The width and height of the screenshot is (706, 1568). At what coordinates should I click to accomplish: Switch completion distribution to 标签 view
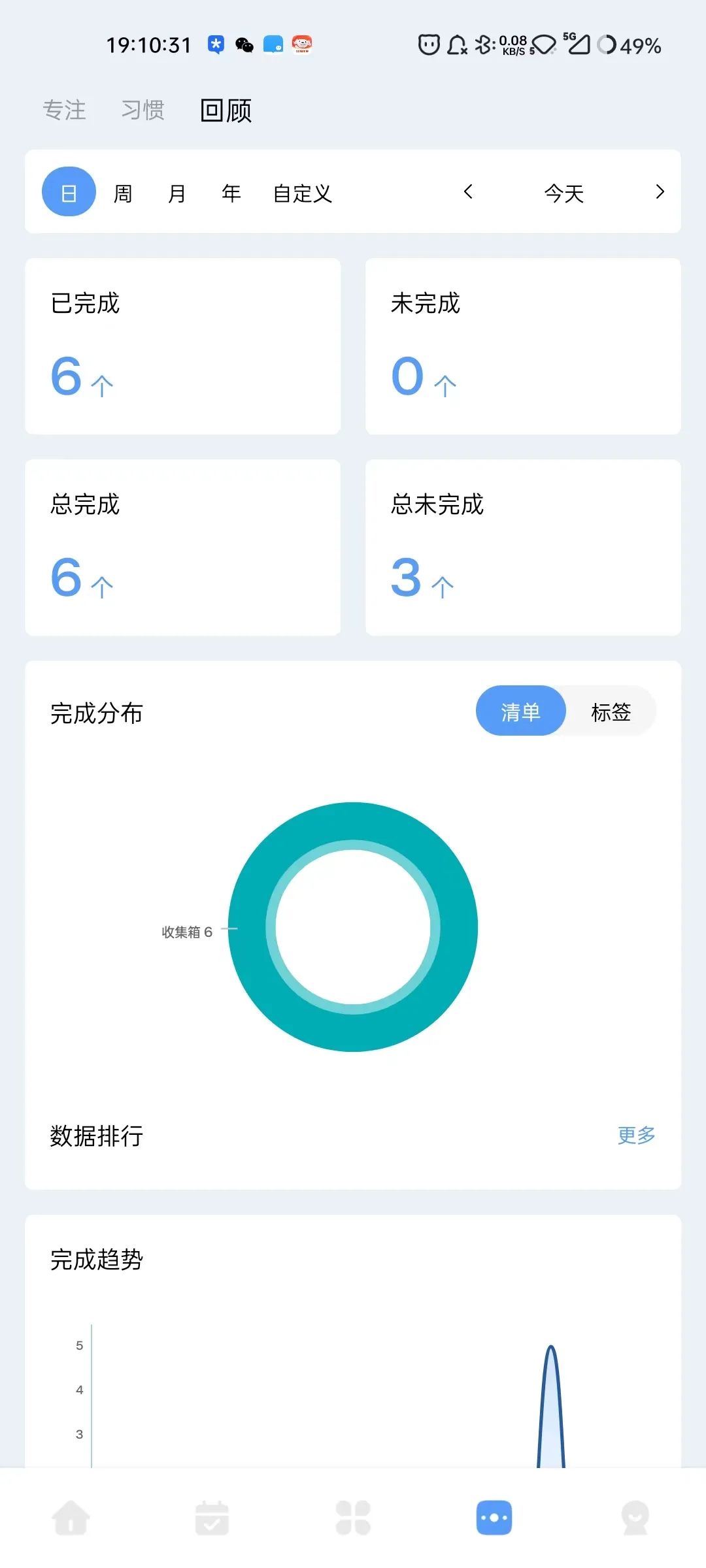pyautogui.click(x=610, y=711)
